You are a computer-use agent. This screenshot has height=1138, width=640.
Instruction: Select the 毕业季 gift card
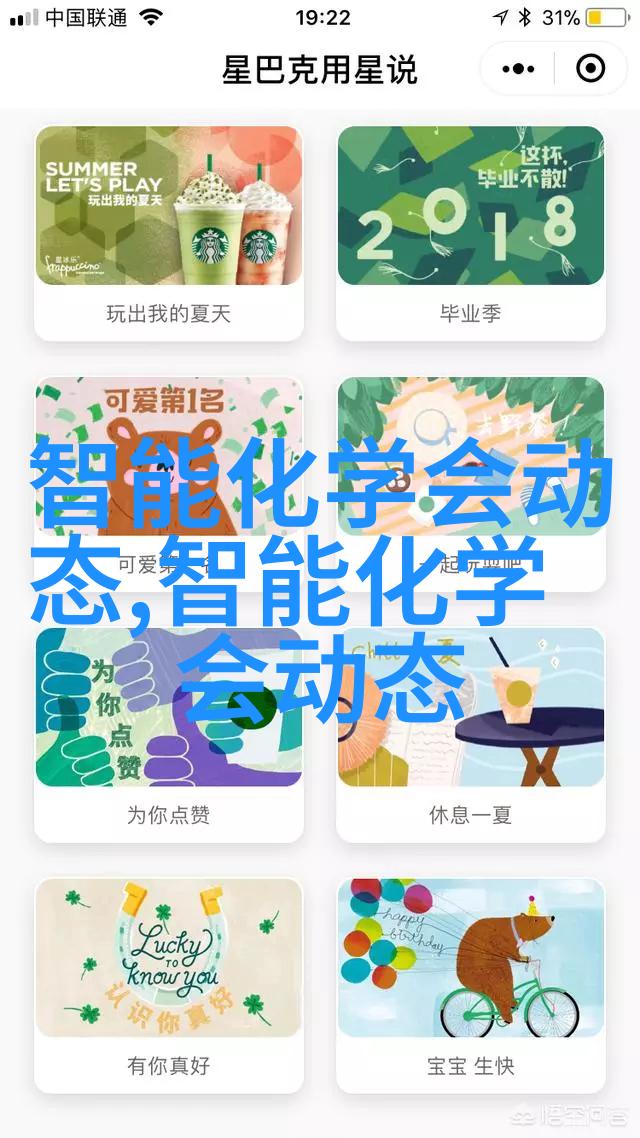[x=471, y=232]
